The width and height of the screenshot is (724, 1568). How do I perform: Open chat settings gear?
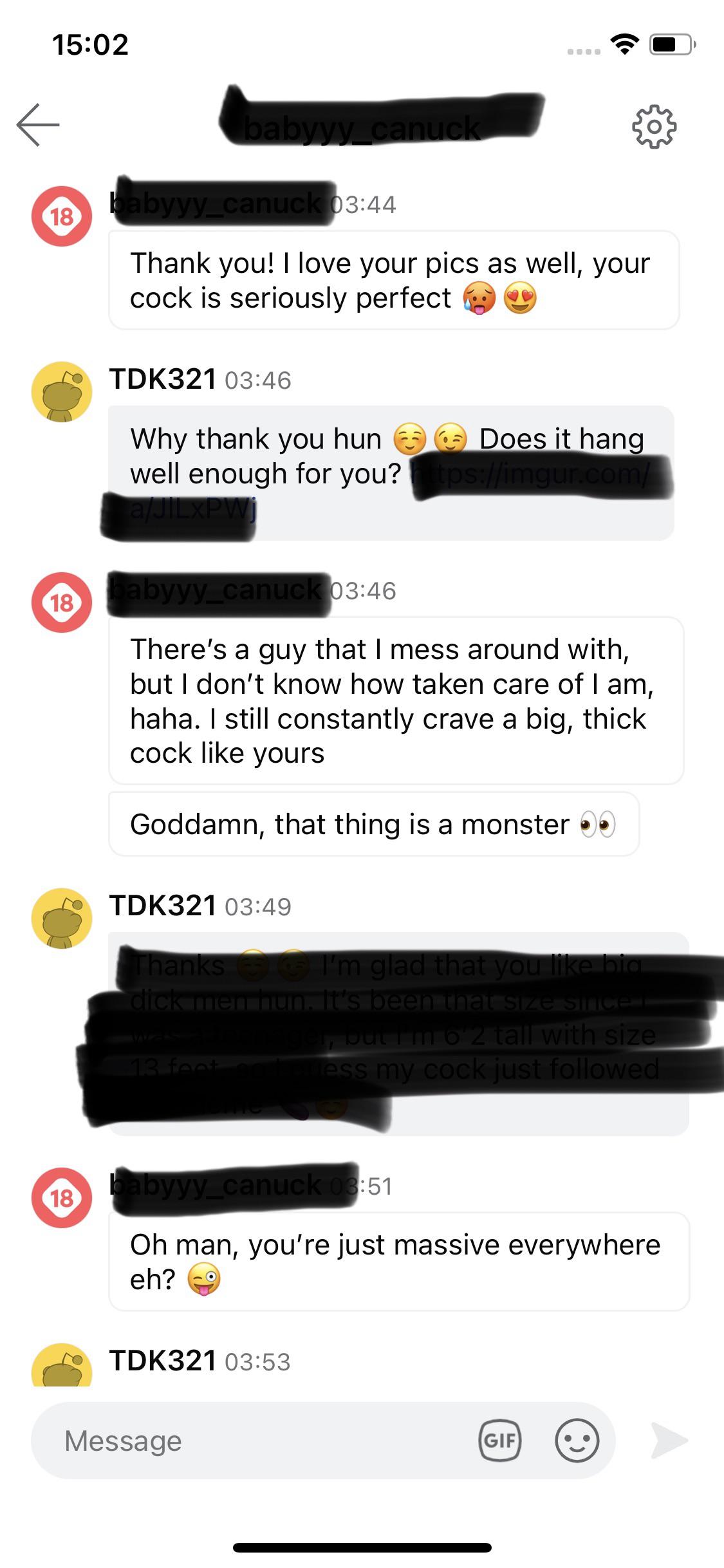[654, 127]
